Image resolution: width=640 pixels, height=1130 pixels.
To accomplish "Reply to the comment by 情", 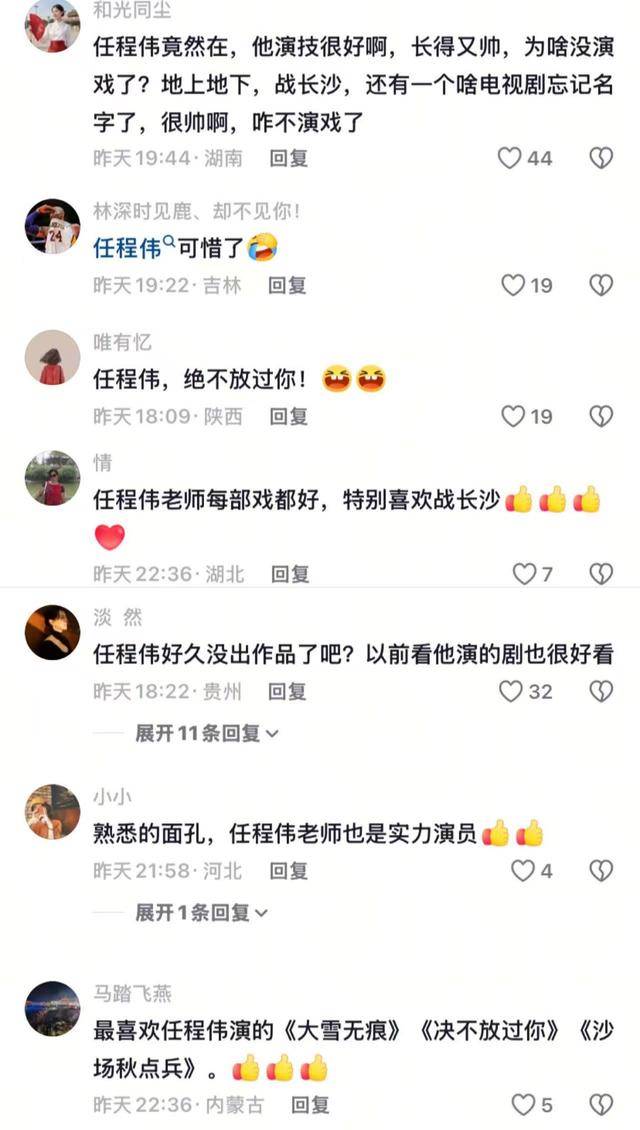I will coord(290,574).
